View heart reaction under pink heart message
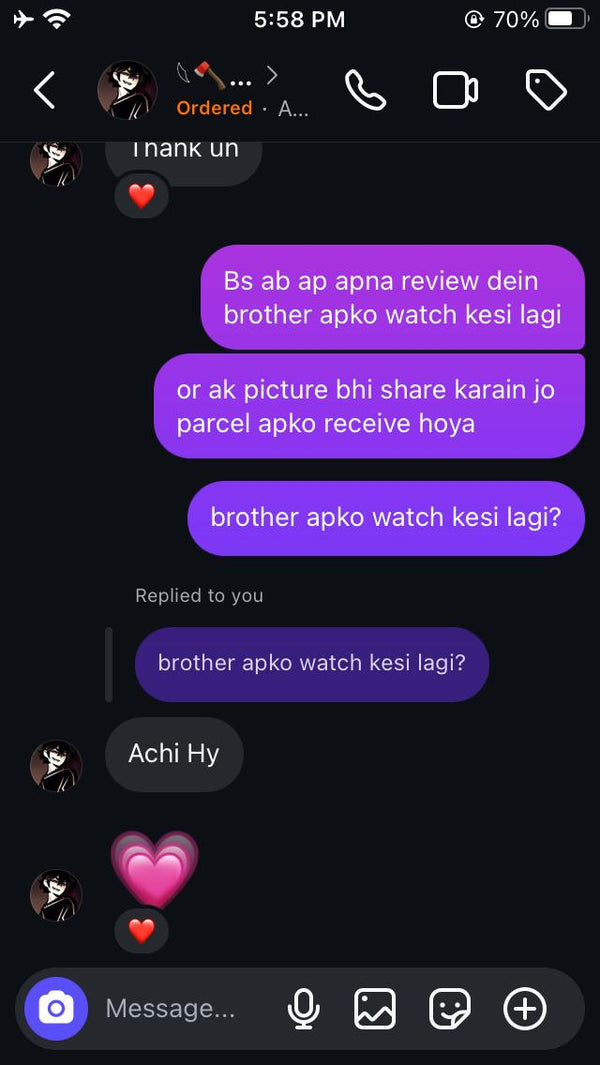 (x=142, y=931)
